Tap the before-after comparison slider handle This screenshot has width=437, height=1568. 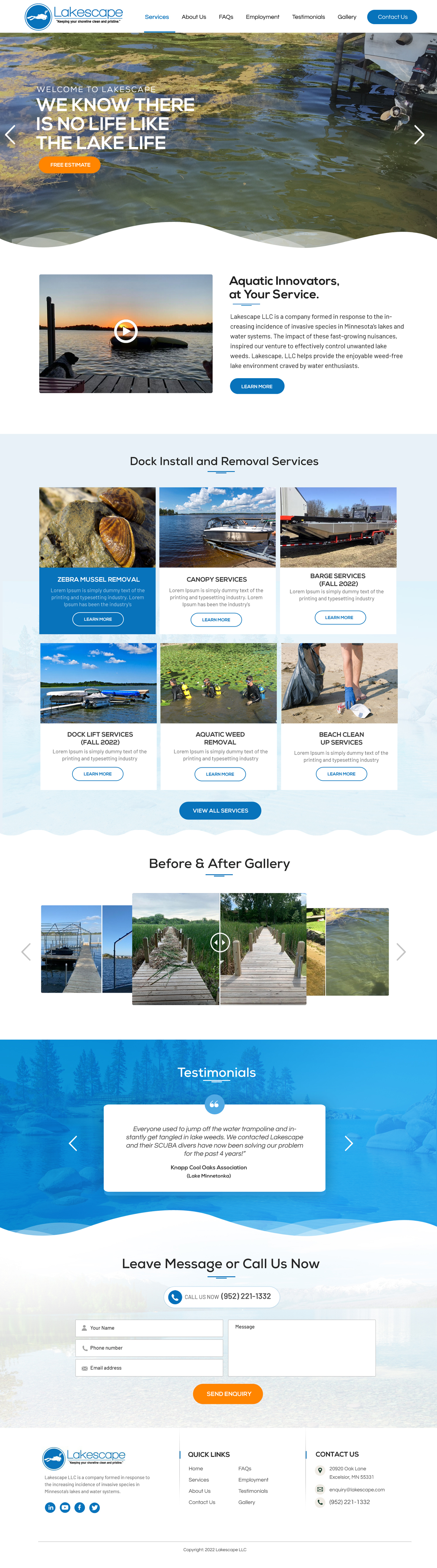[x=220, y=943]
